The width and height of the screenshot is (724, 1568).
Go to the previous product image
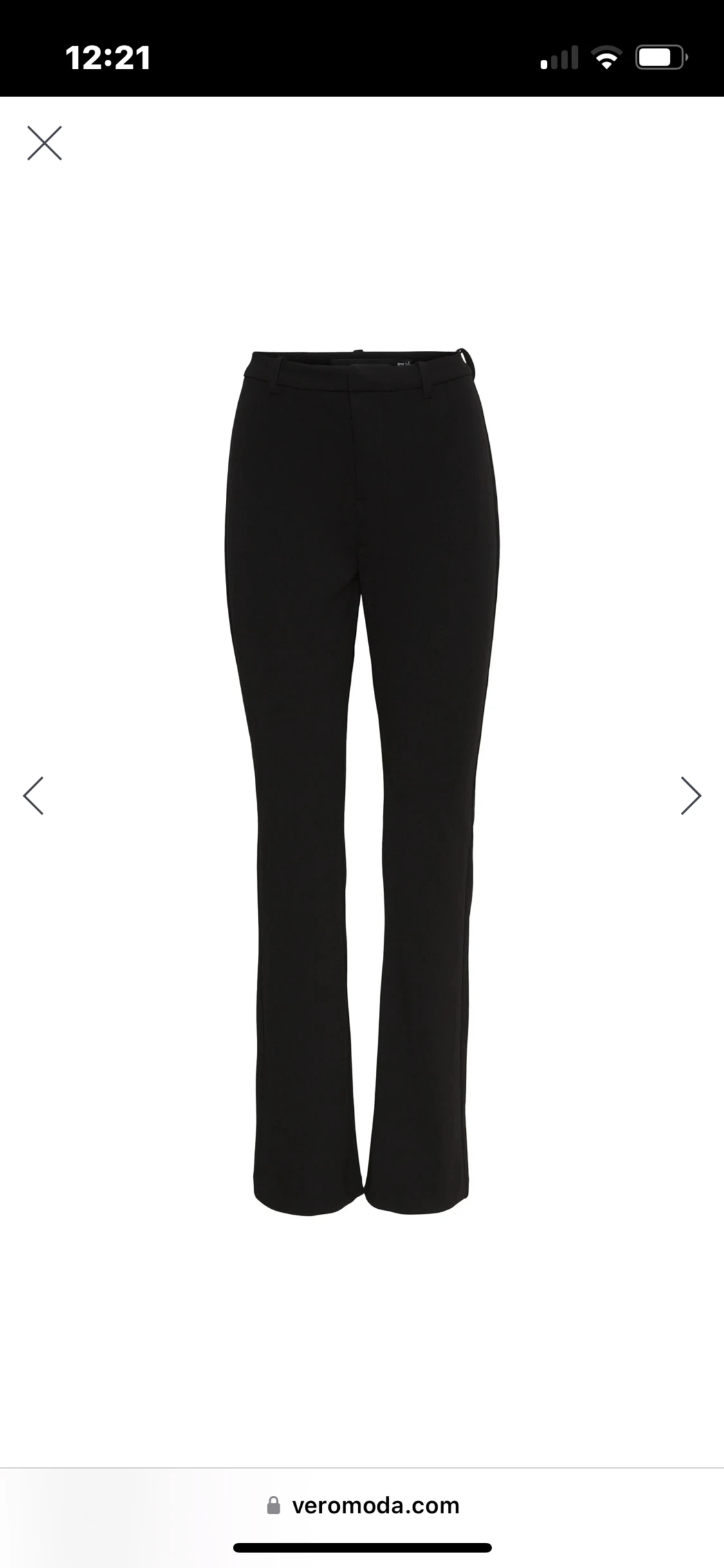[33, 796]
